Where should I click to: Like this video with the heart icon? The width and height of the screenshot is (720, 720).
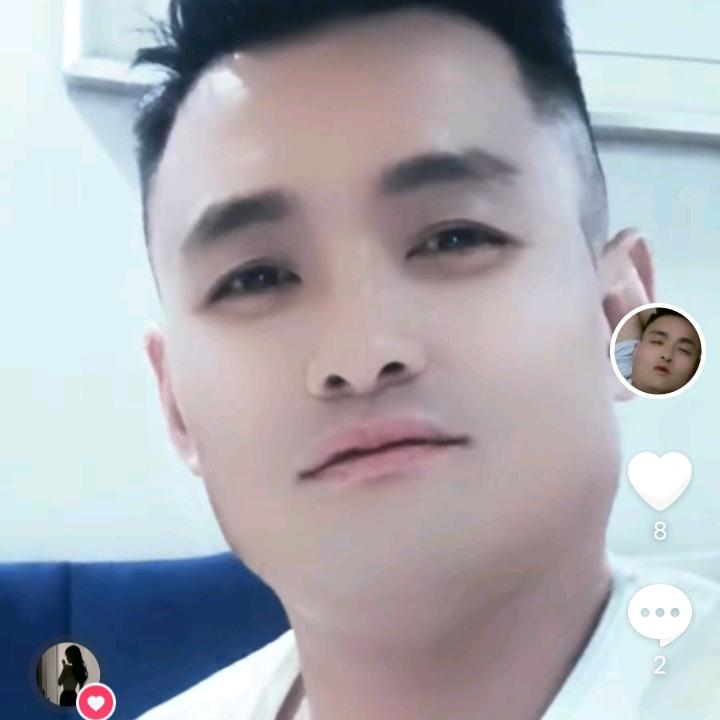[x=659, y=480]
